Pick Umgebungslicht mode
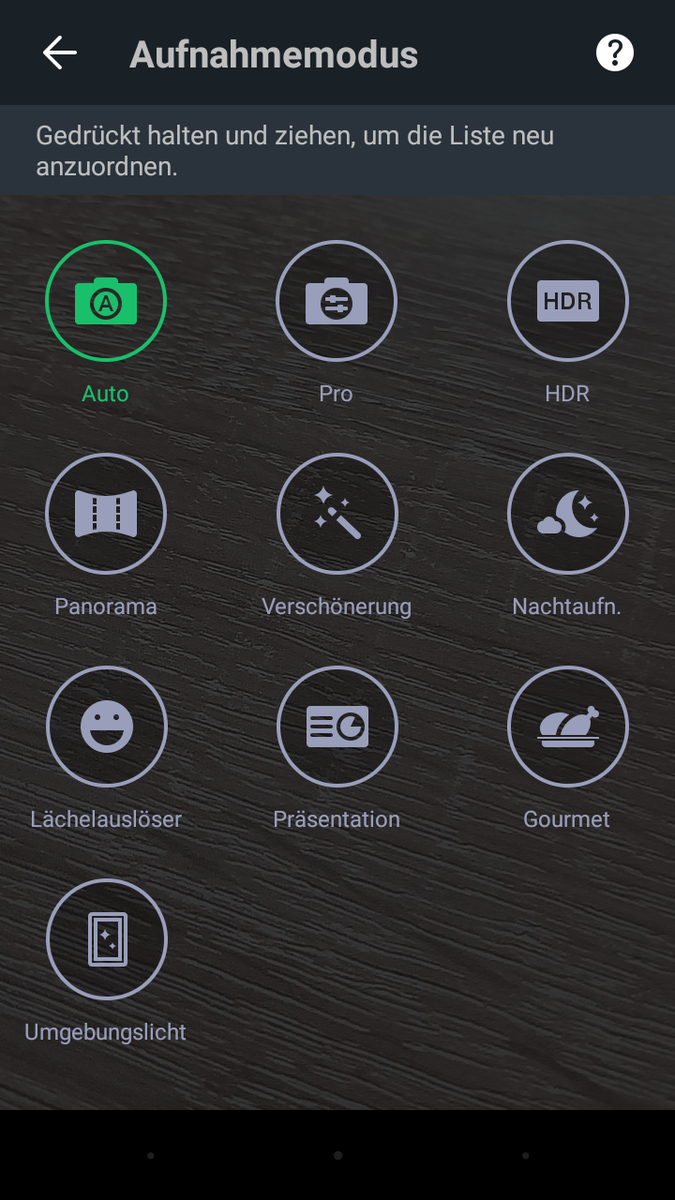Viewport: 675px width, 1200px height. [x=105, y=940]
